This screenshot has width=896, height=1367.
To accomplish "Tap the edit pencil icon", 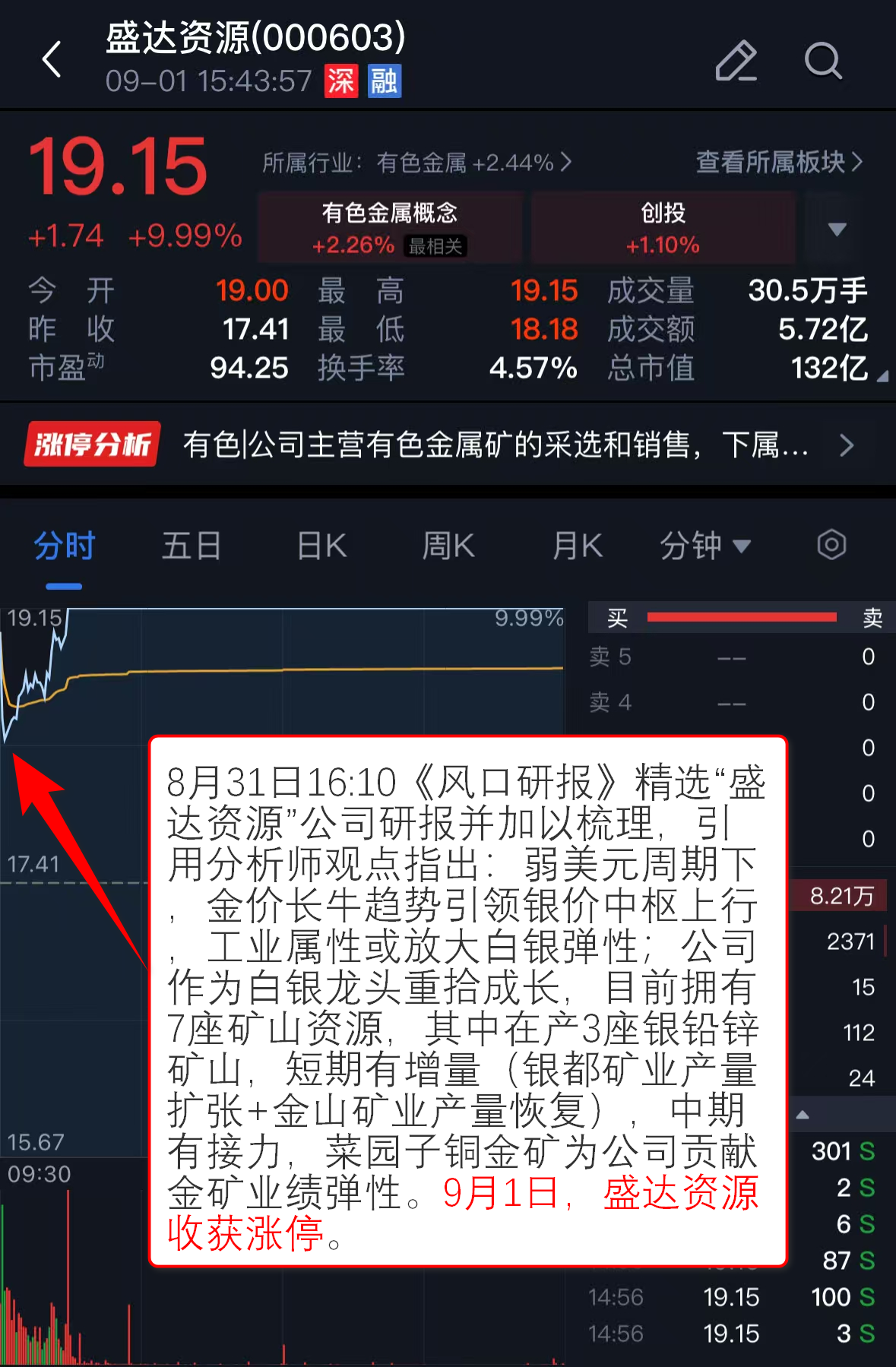I will point(736,61).
